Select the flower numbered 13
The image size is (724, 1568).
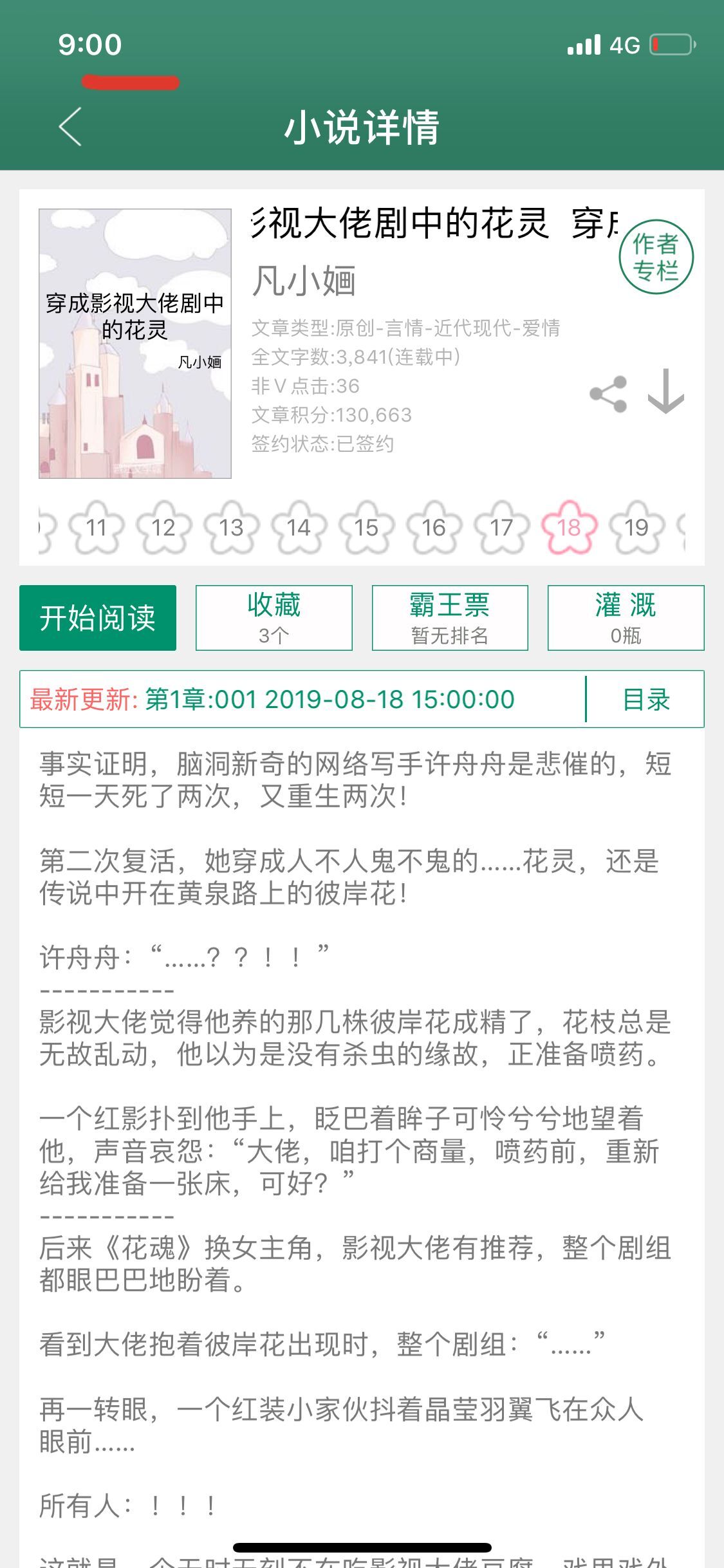[232, 528]
